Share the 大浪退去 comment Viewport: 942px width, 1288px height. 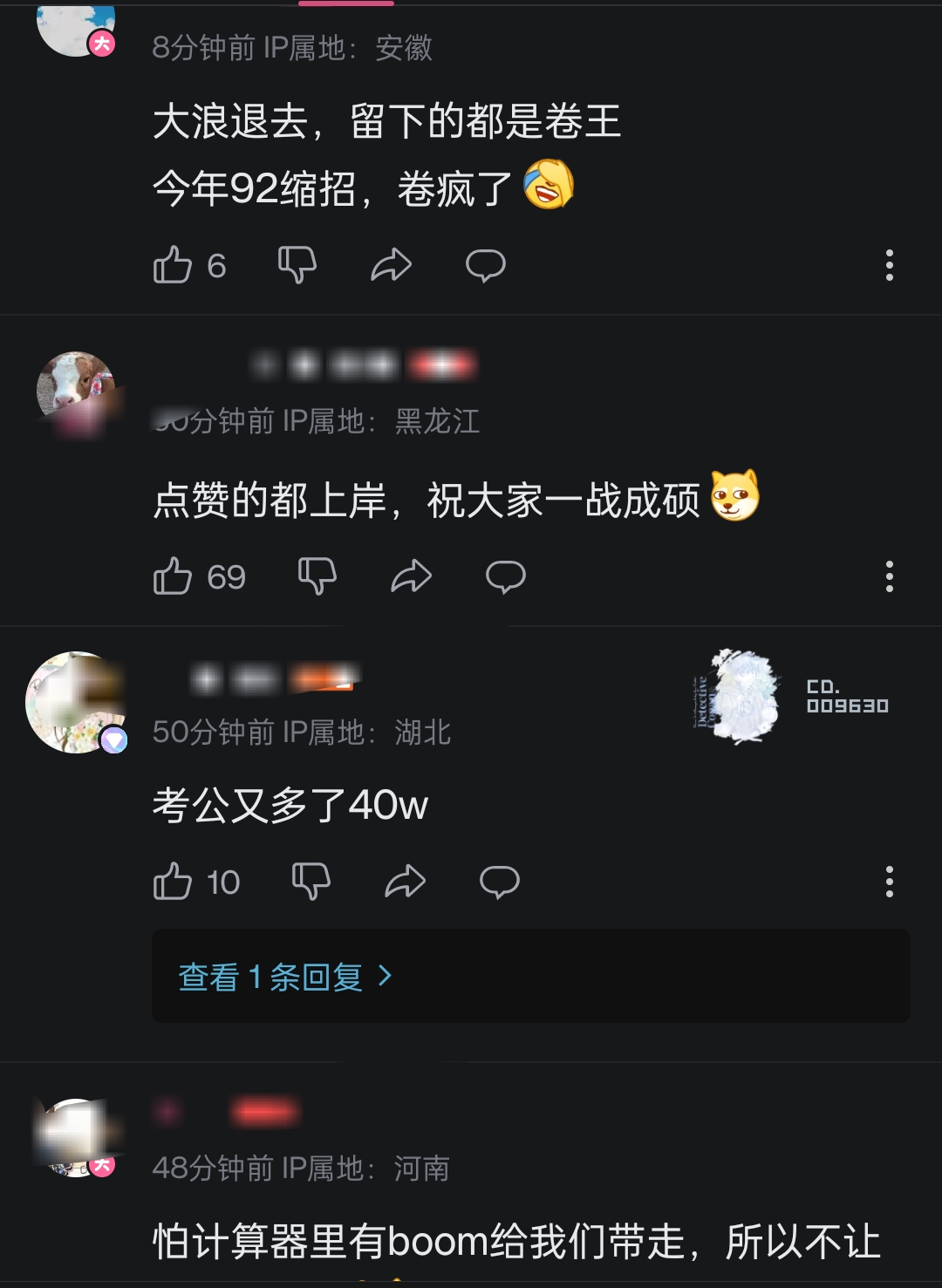[391, 265]
